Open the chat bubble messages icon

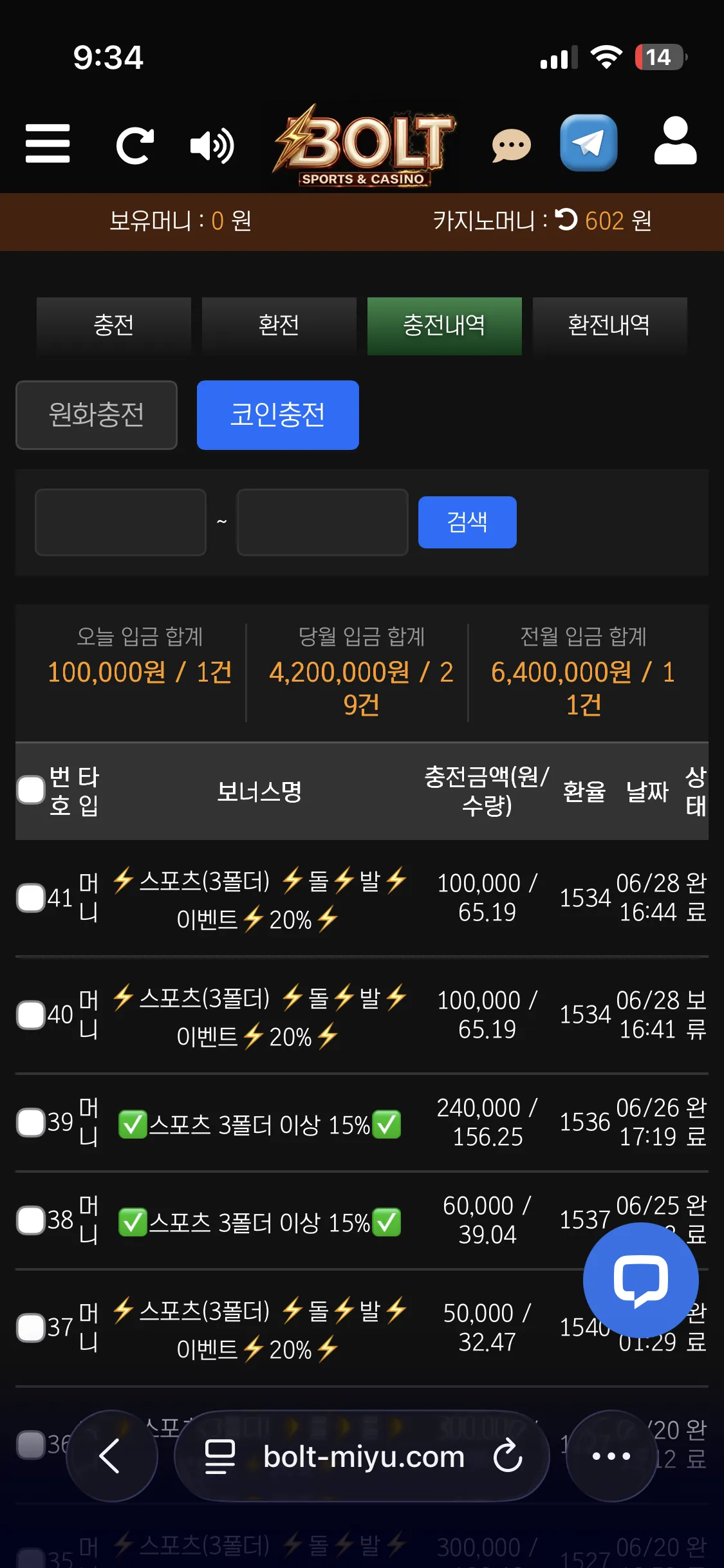512,145
